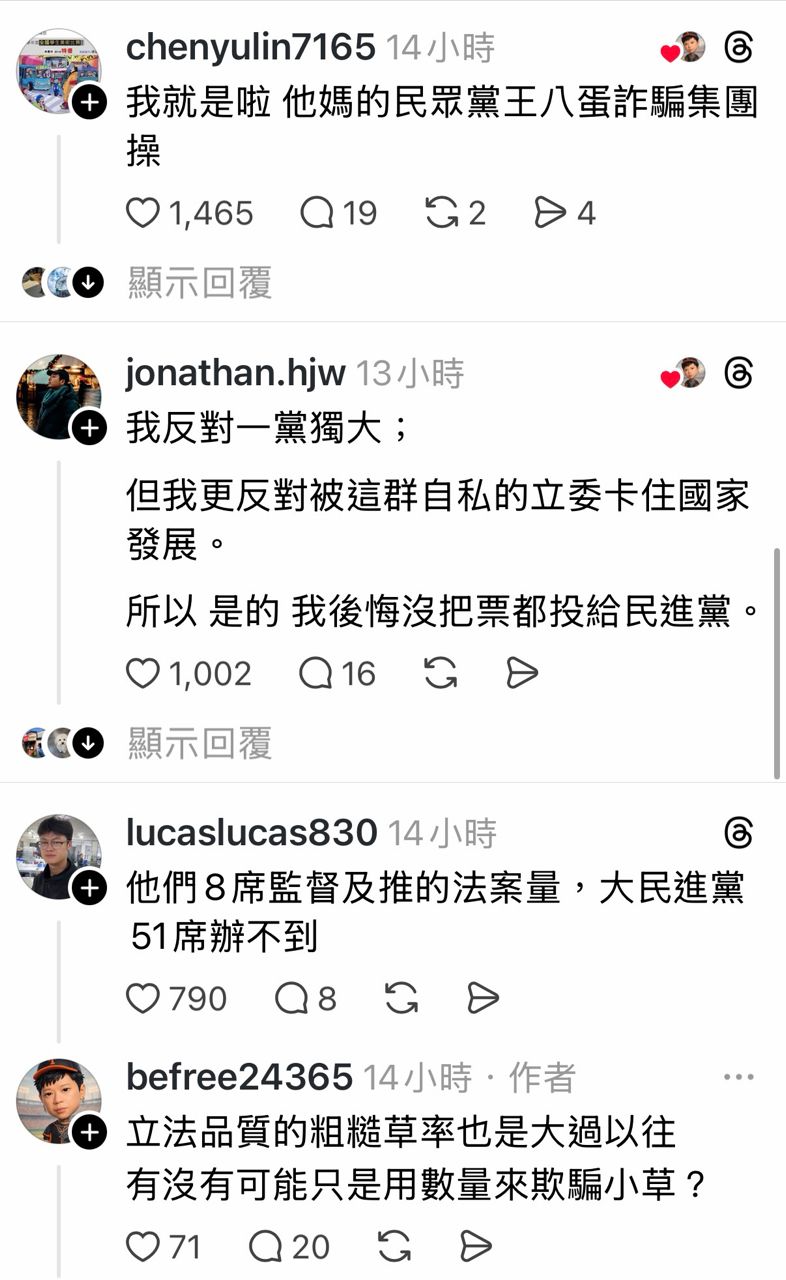The height and width of the screenshot is (1280, 786).
Task: Expand replies under jonathan.hjw's comment
Action: coord(199,743)
